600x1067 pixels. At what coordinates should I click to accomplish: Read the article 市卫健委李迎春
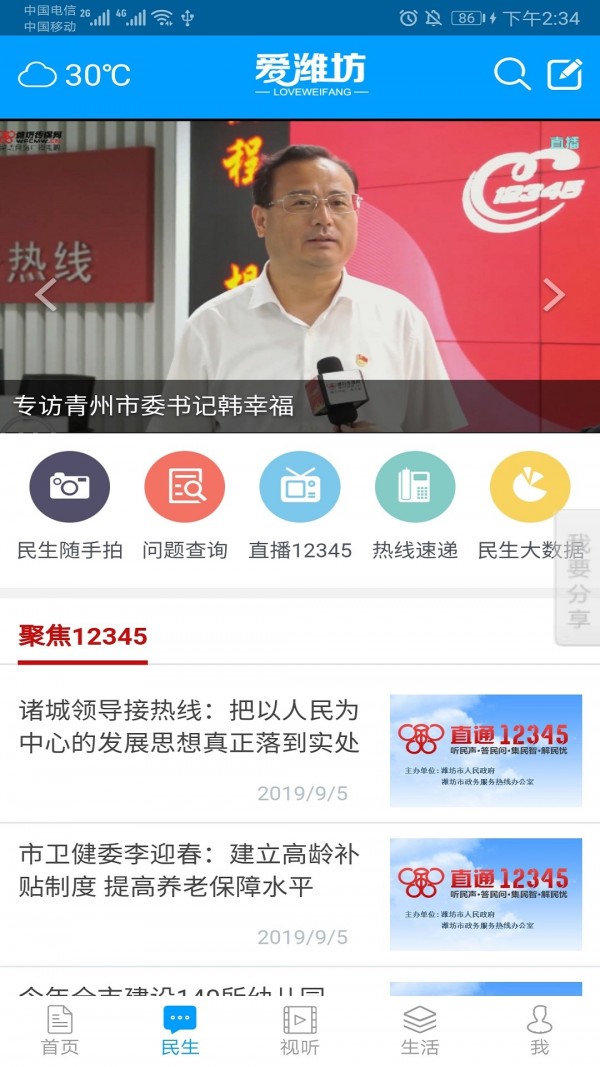point(190,870)
